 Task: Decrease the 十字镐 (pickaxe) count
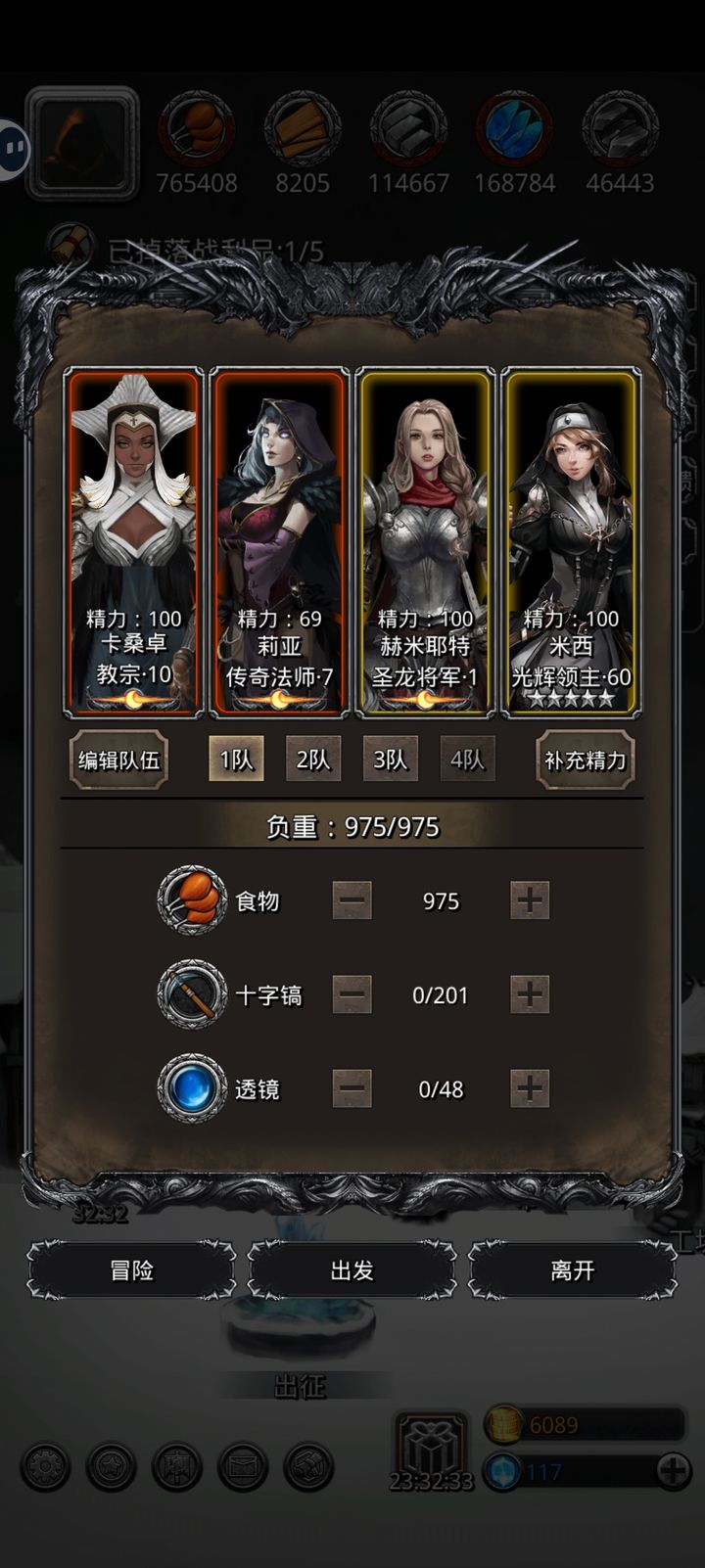(x=352, y=994)
